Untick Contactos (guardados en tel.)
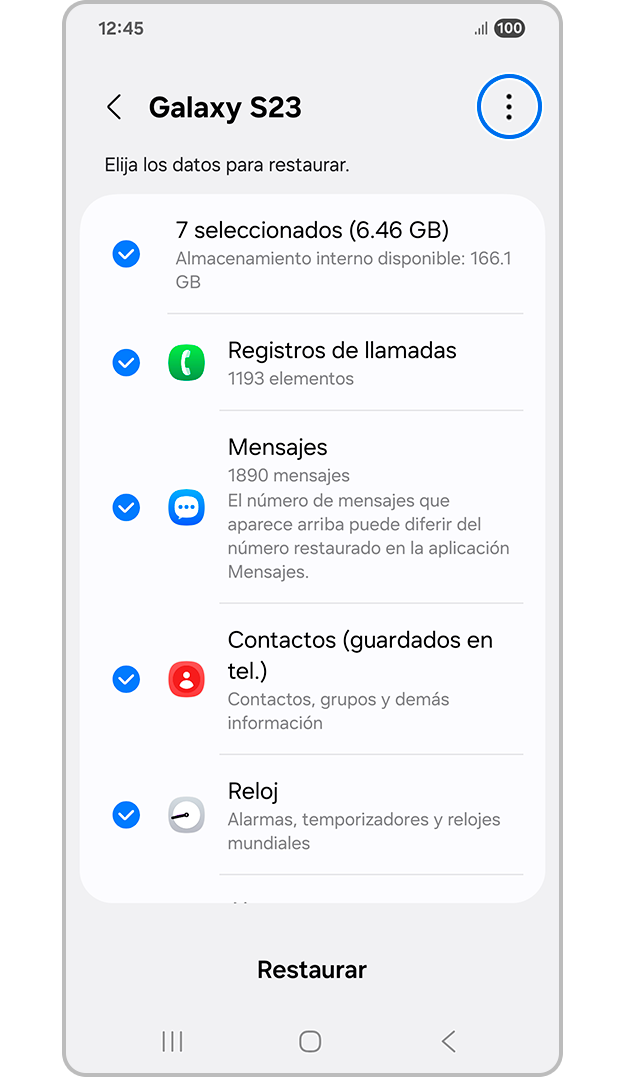The height and width of the screenshot is (1077, 624). point(126,680)
